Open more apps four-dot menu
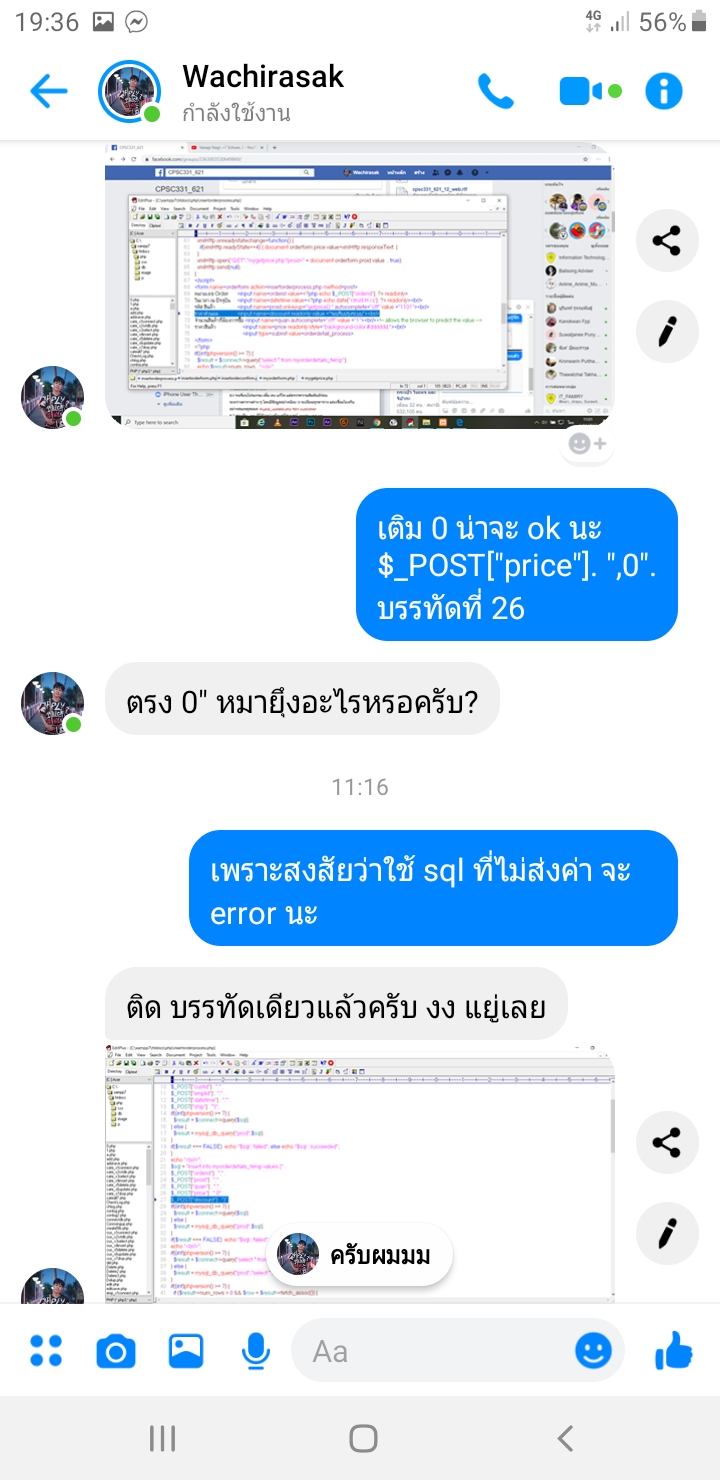The width and height of the screenshot is (720, 1480). click(46, 1351)
